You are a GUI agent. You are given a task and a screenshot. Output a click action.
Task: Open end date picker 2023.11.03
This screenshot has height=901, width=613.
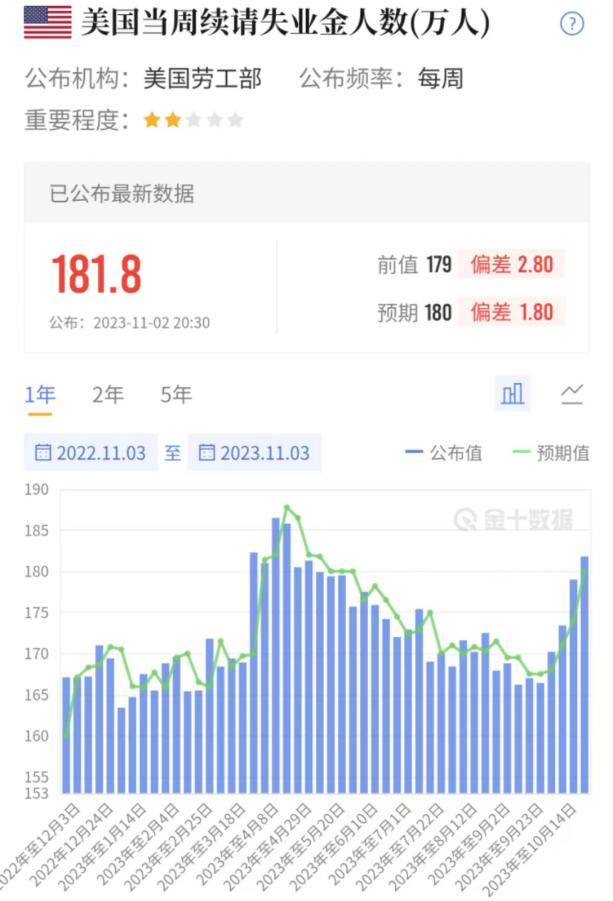coord(255,453)
